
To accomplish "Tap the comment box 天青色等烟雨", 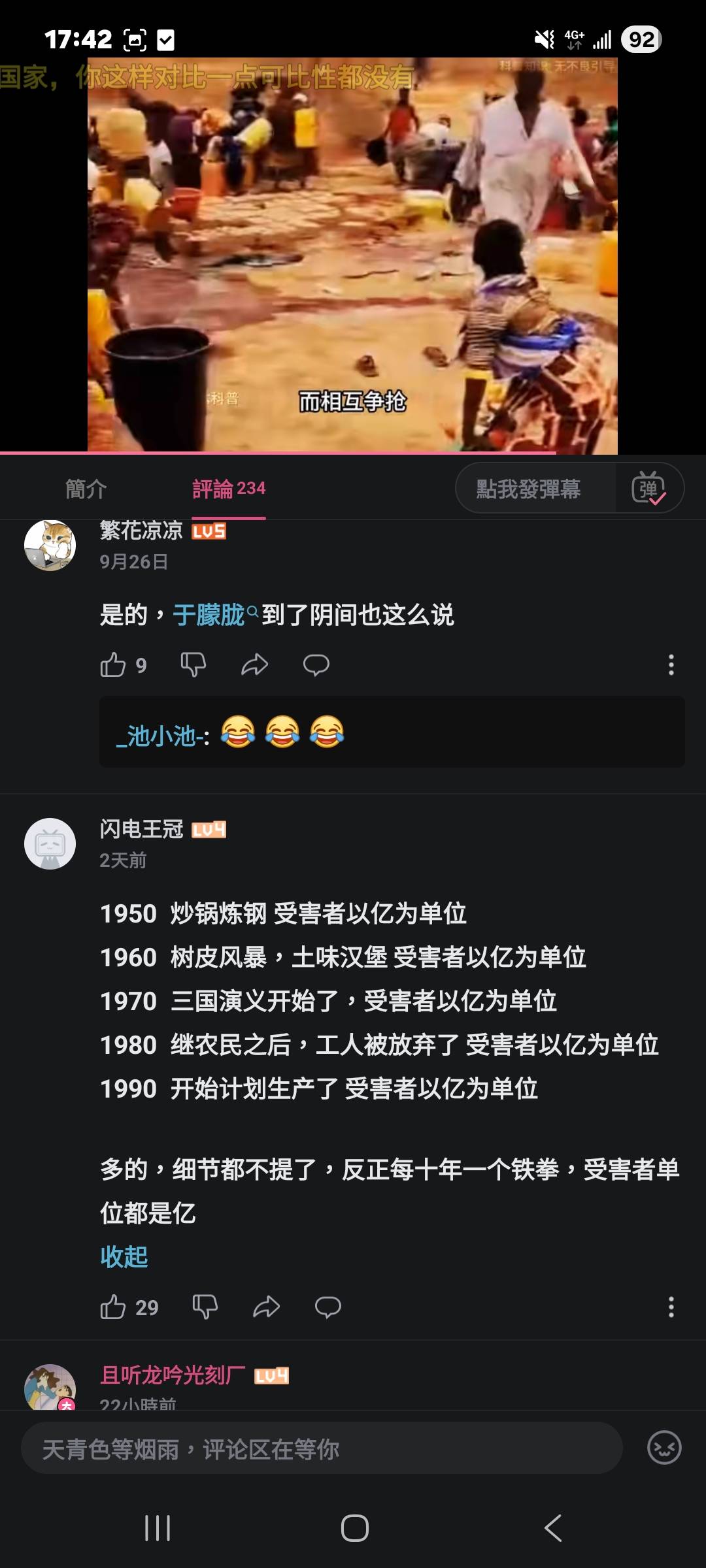I will click(320, 1450).
